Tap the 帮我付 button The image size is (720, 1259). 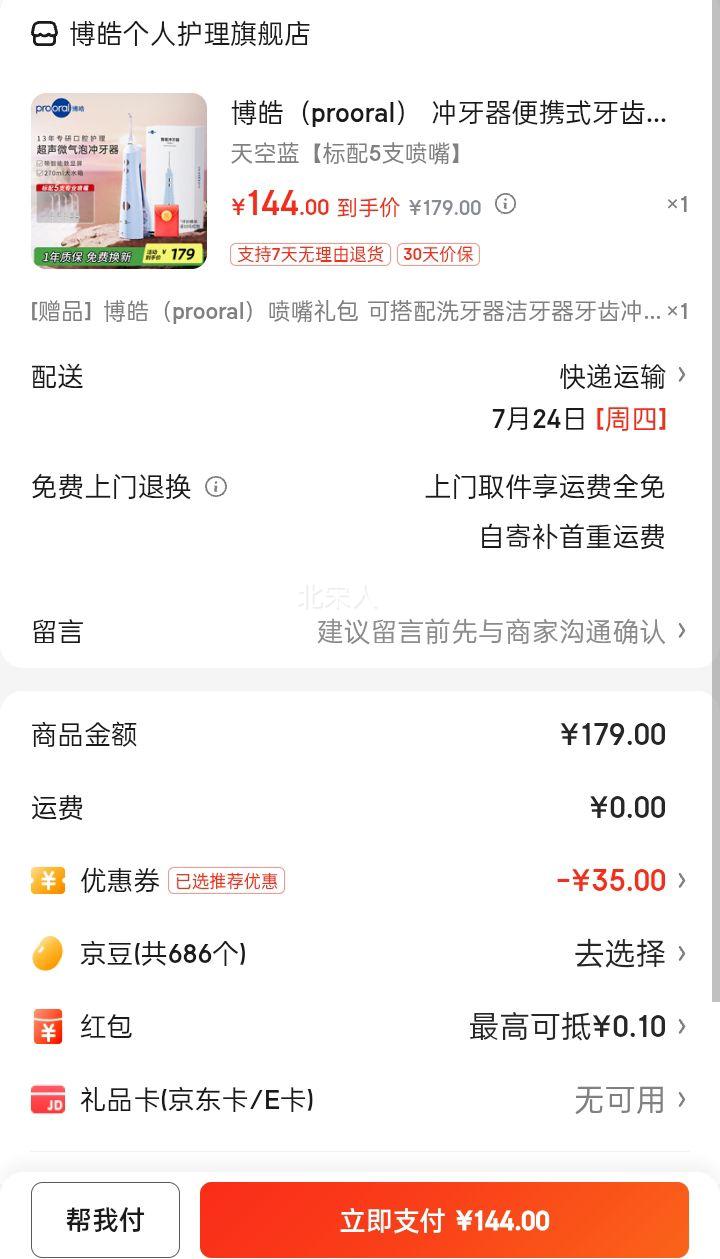click(105, 1220)
